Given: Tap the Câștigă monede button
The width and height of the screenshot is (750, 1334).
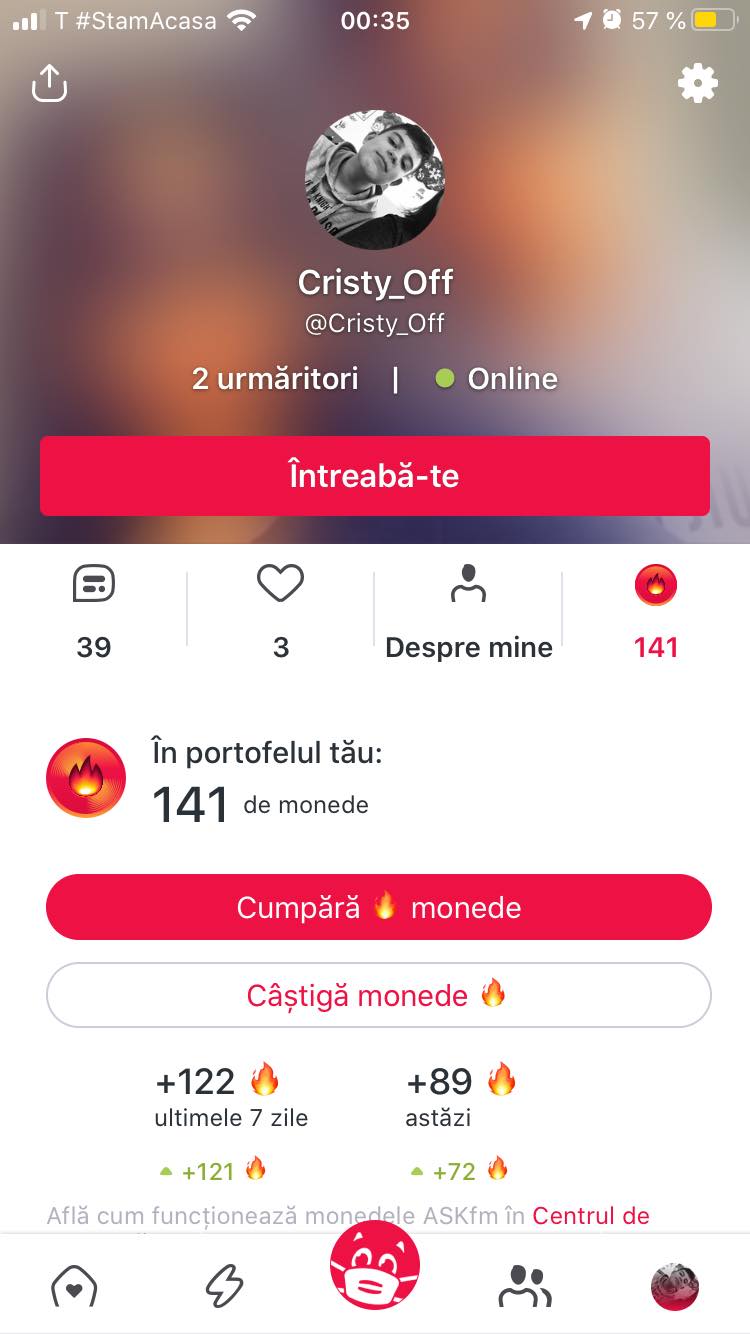Looking at the screenshot, I should coord(379,995).
